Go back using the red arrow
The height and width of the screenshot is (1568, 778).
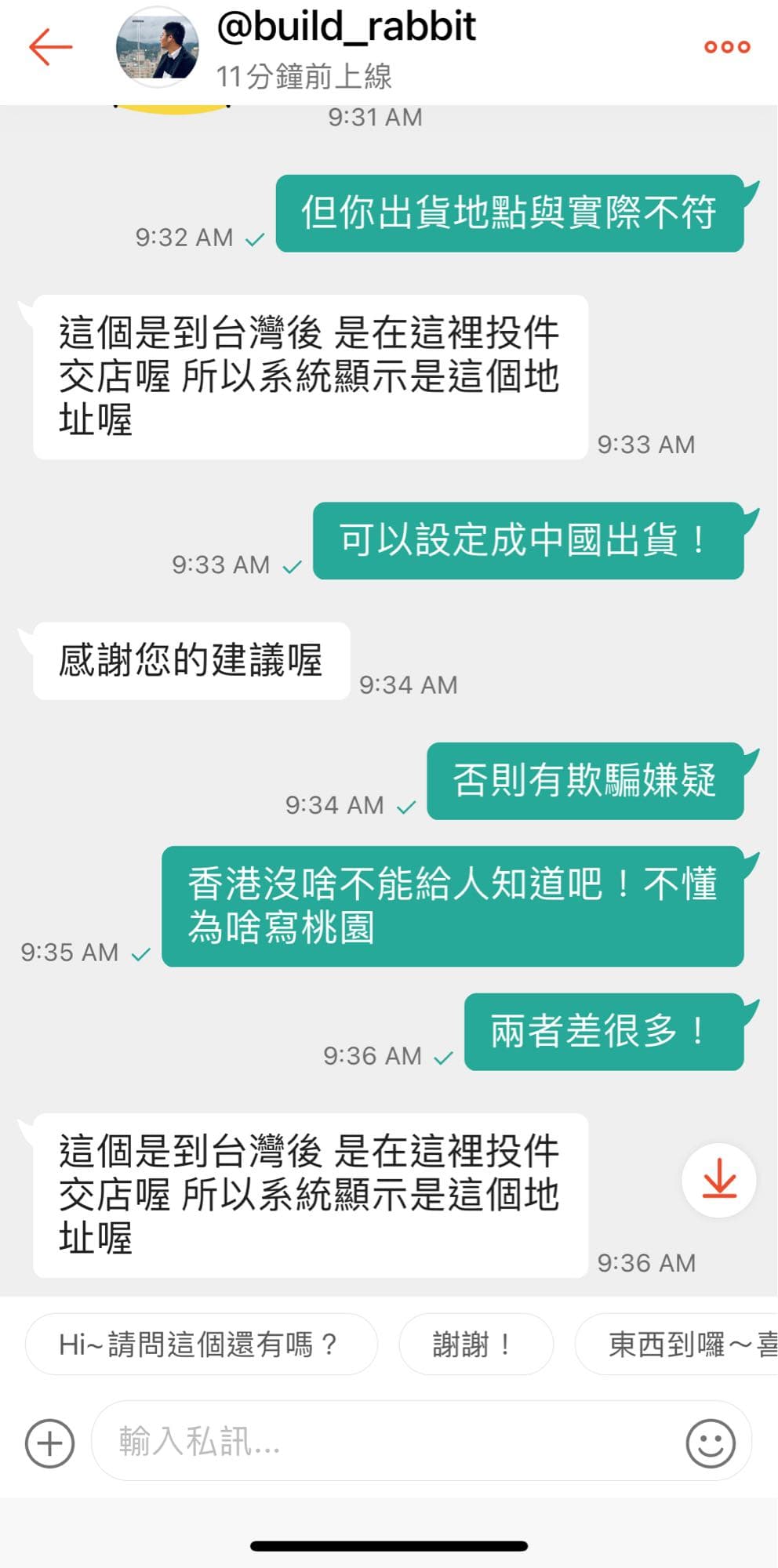pyautogui.click(x=50, y=47)
